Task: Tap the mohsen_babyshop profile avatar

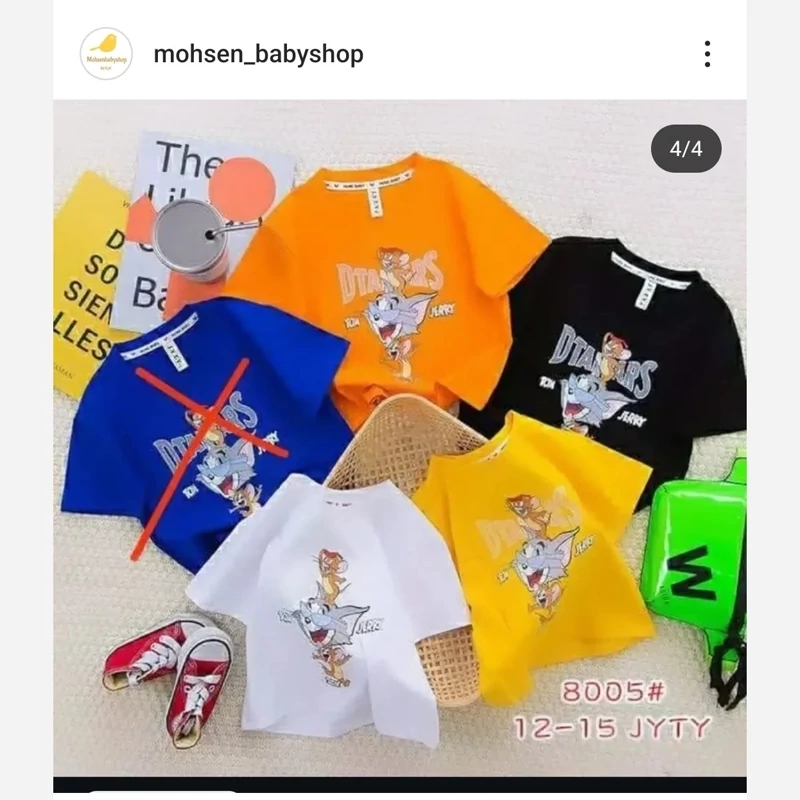Action: point(106,54)
